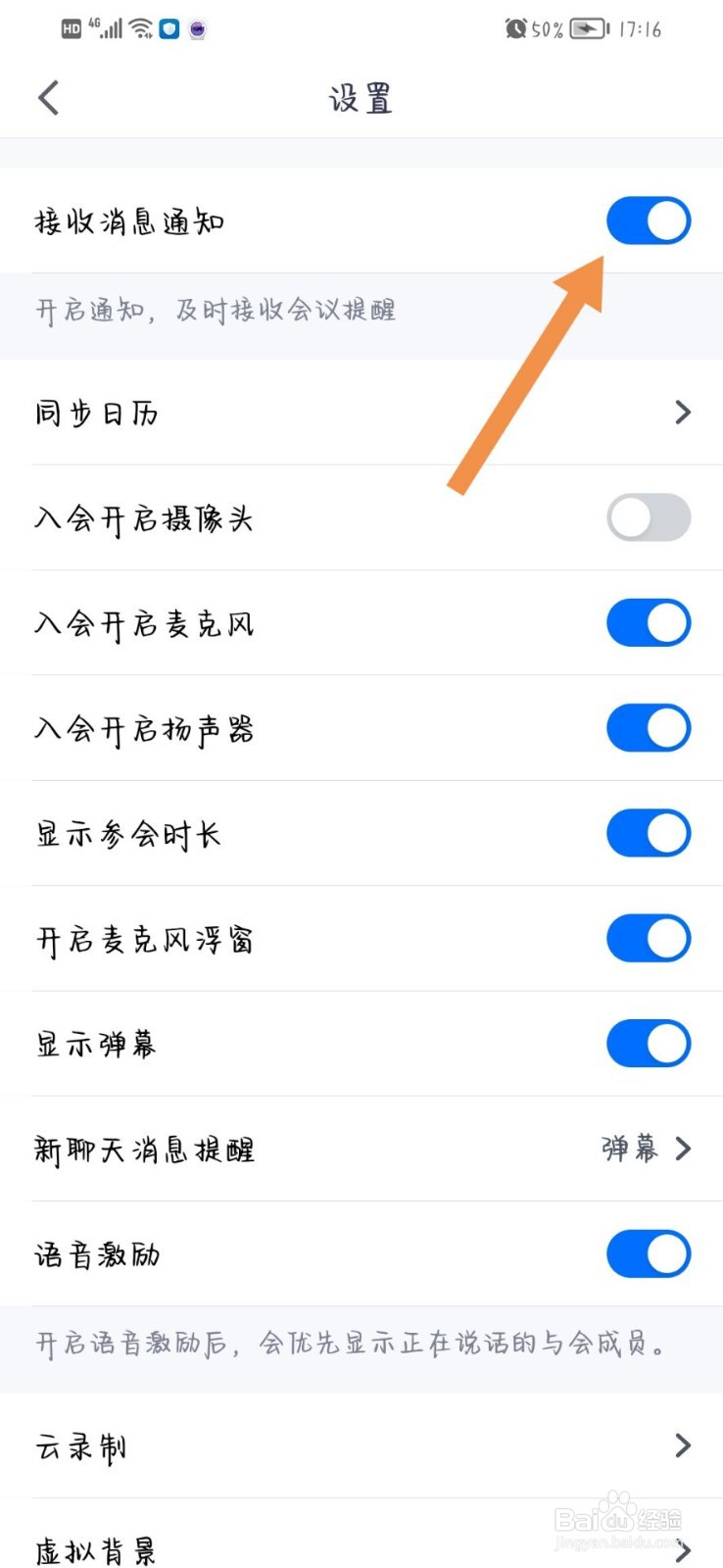Turn off the 入会开启麦克风 microphone toggle

pyautogui.click(x=649, y=622)
